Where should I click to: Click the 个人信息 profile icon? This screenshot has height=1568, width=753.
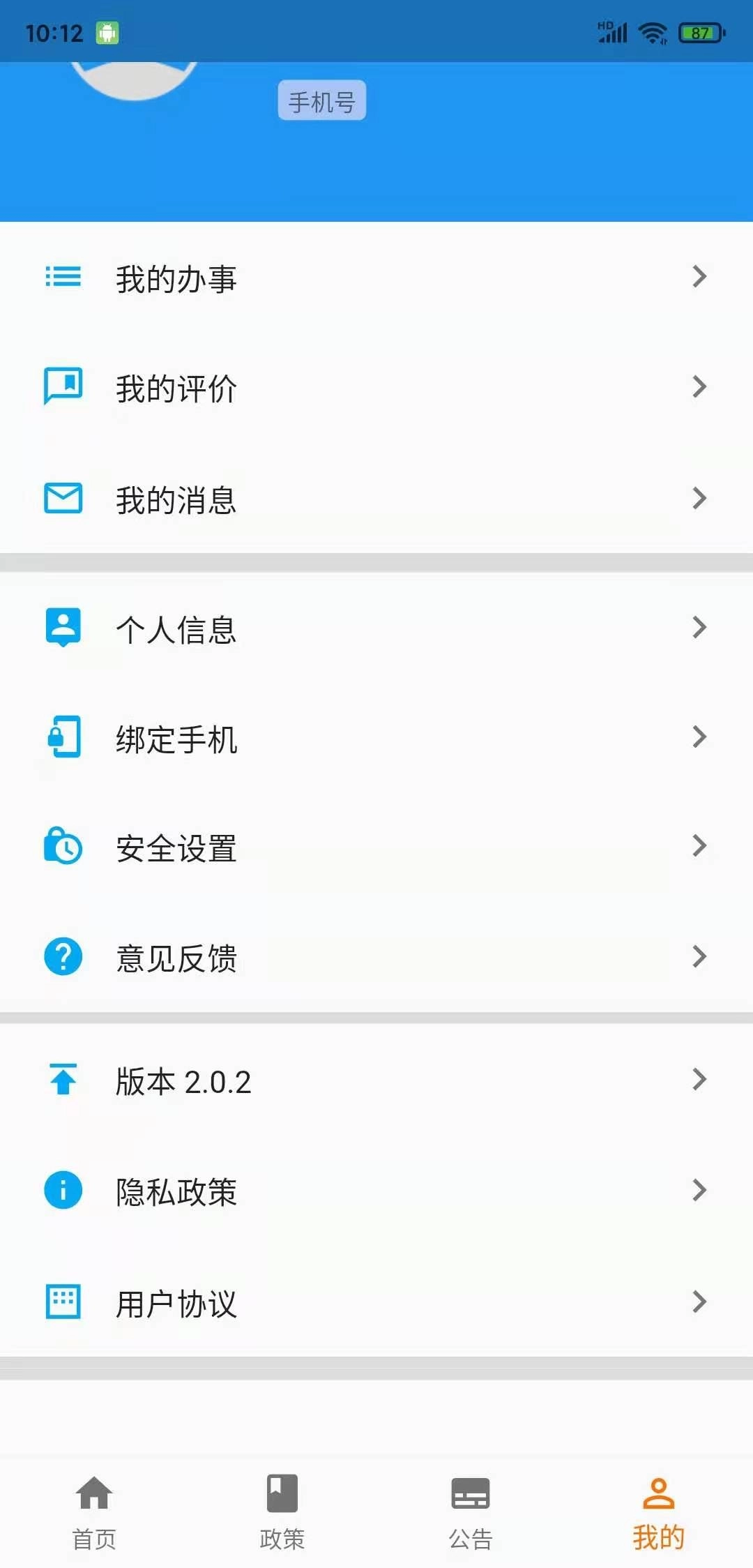pyautogui.click(x=63, y=626)
